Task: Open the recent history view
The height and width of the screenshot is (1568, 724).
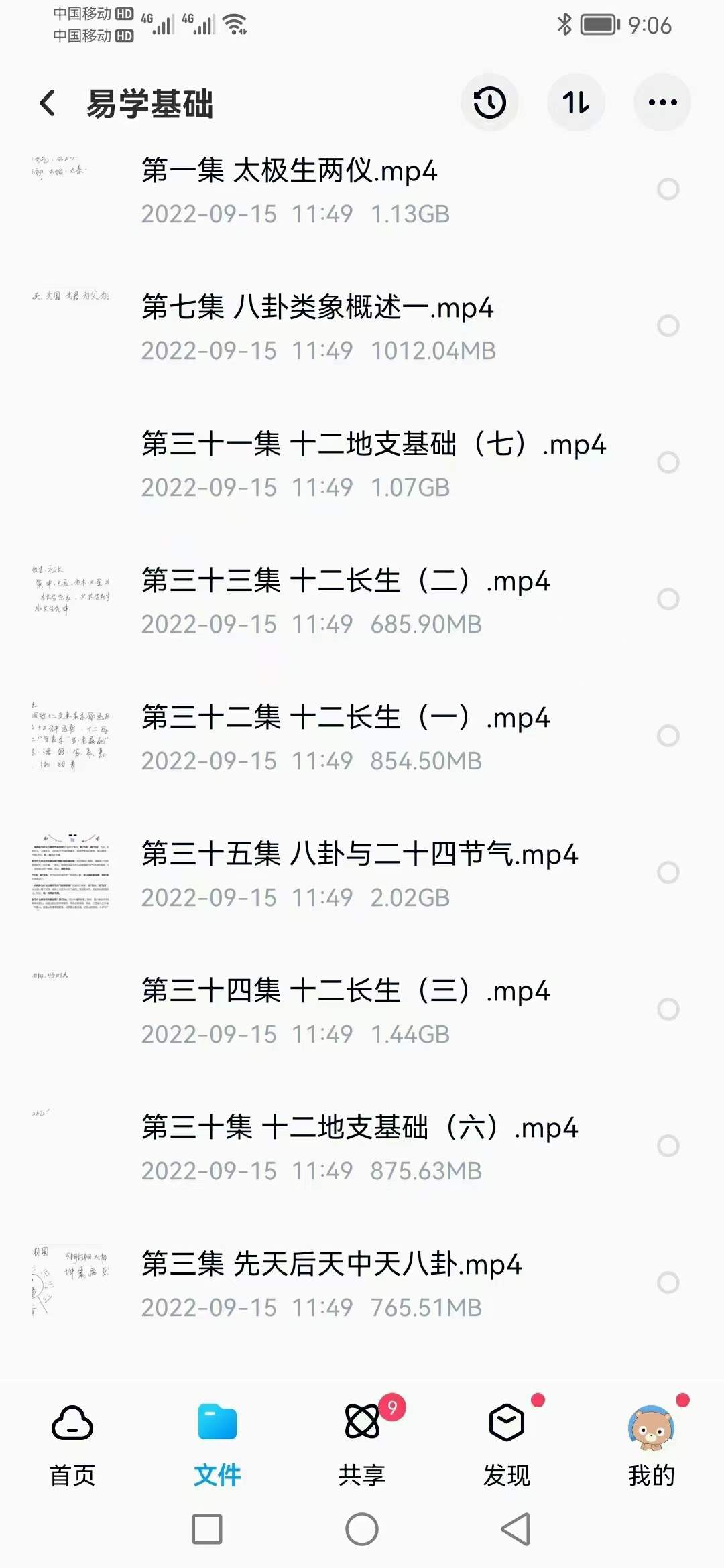Action: coord(490,102)
